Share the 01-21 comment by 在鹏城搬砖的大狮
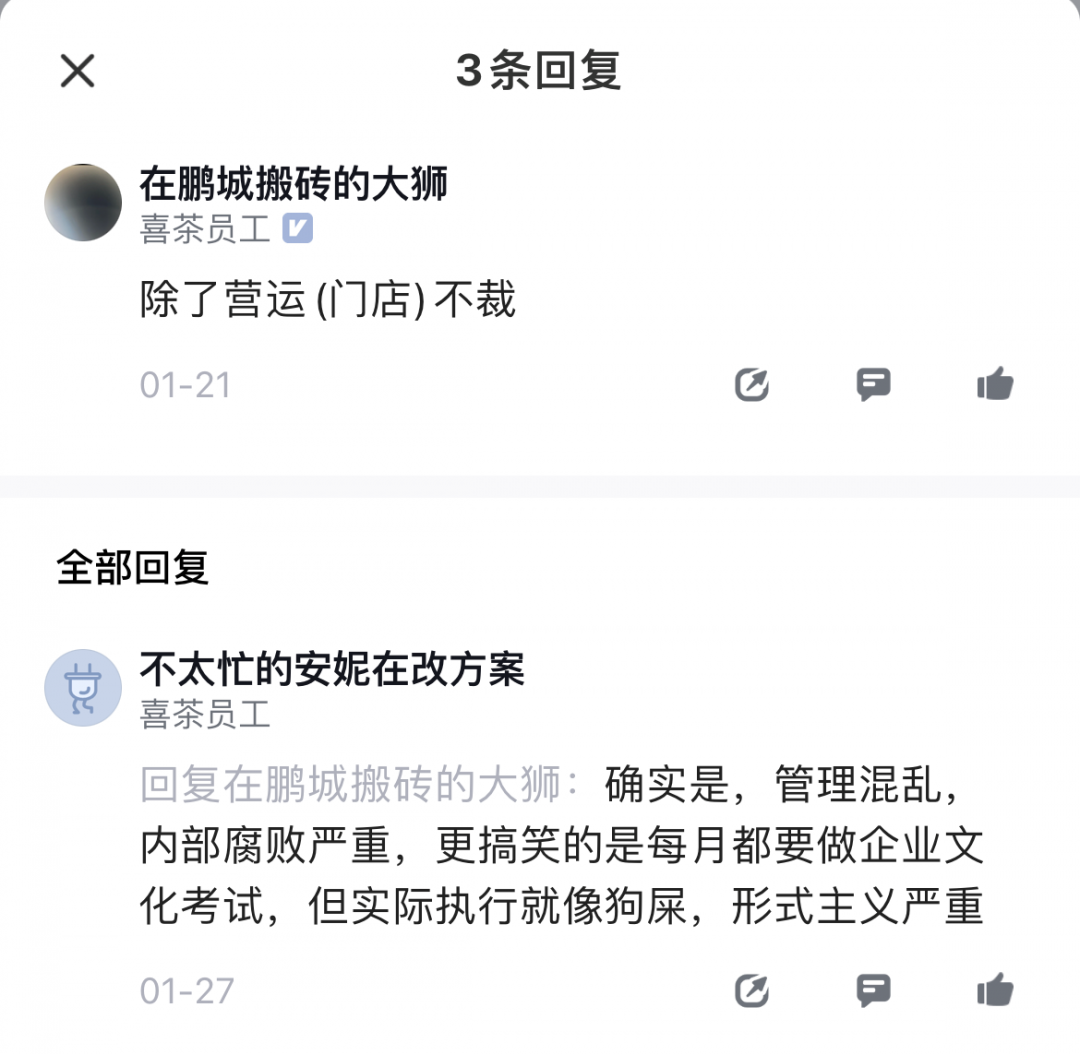This screenshot has width=1080, height=1054. [751, 384]
